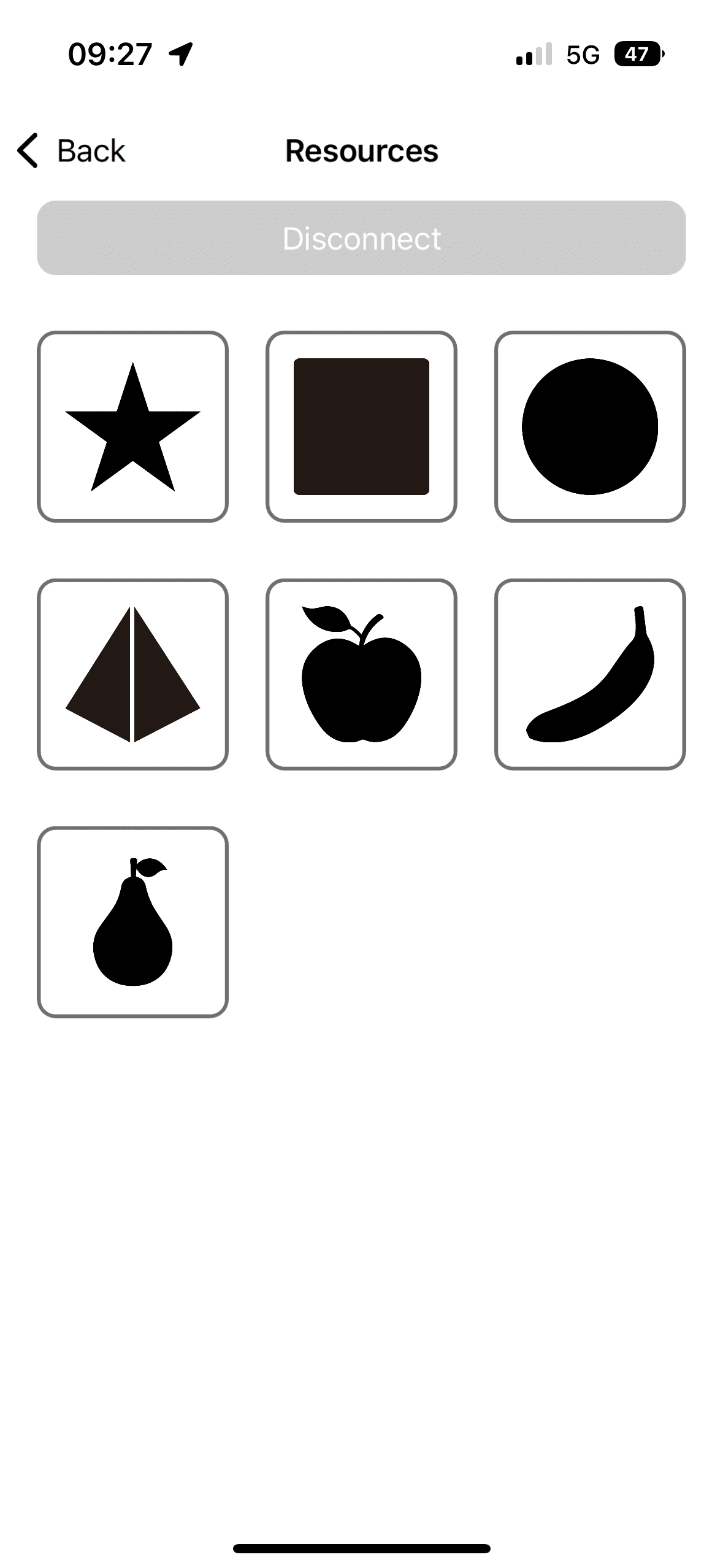Open the pyramid shape tile

pos(132,674)
